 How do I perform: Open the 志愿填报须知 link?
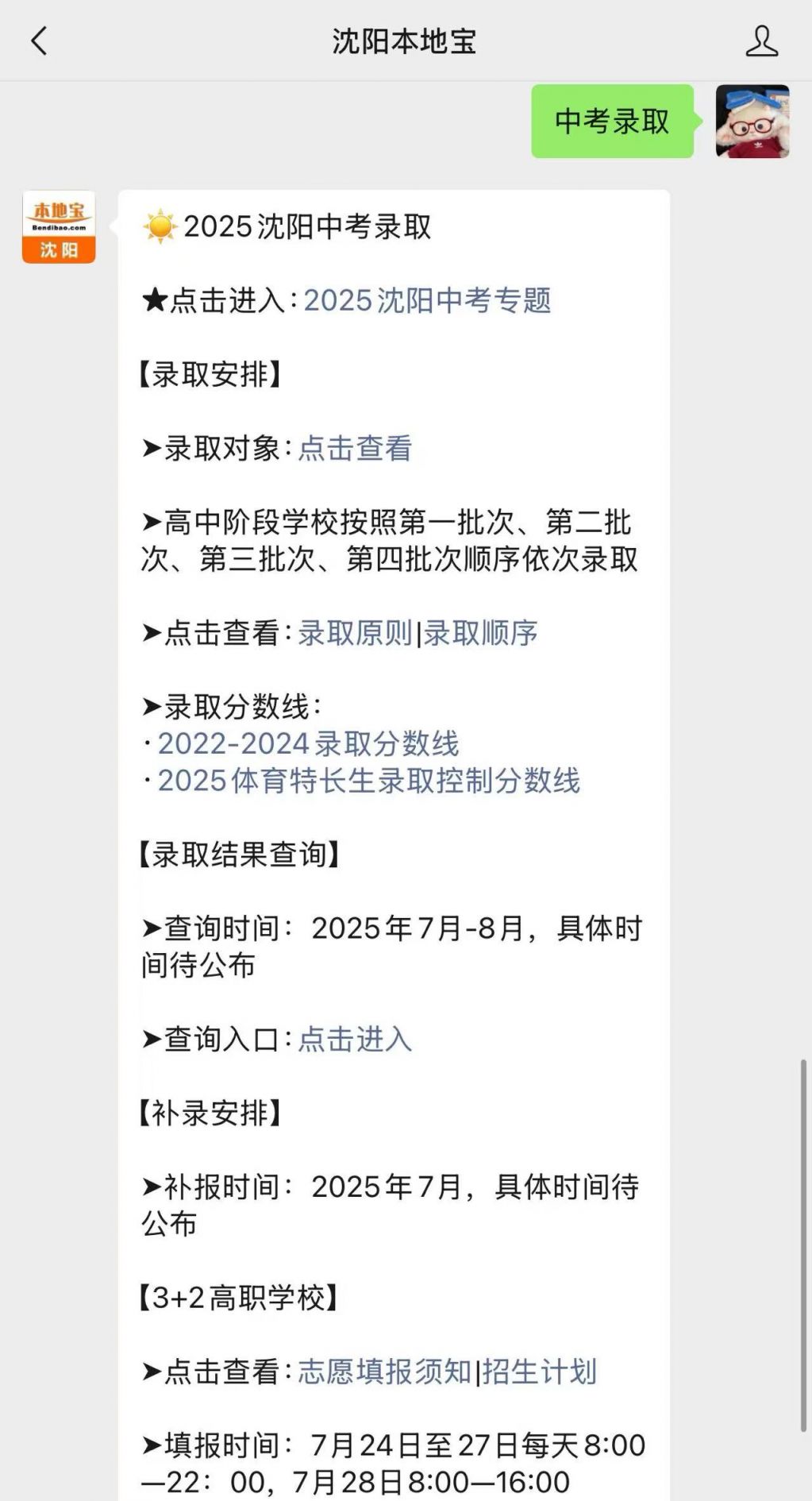coord(385,1372)
